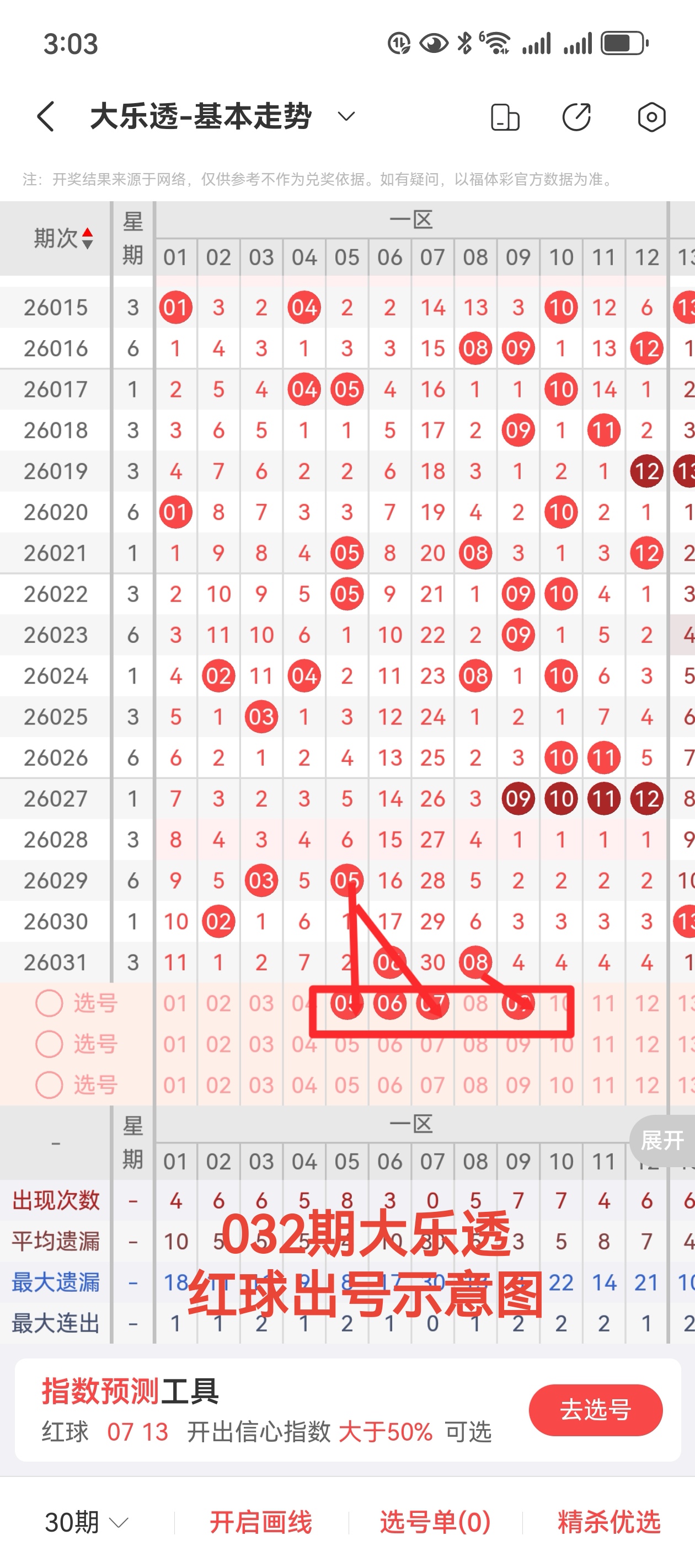
Task: Tap the phone layout icon in header
Action: [x=505, y=117]
